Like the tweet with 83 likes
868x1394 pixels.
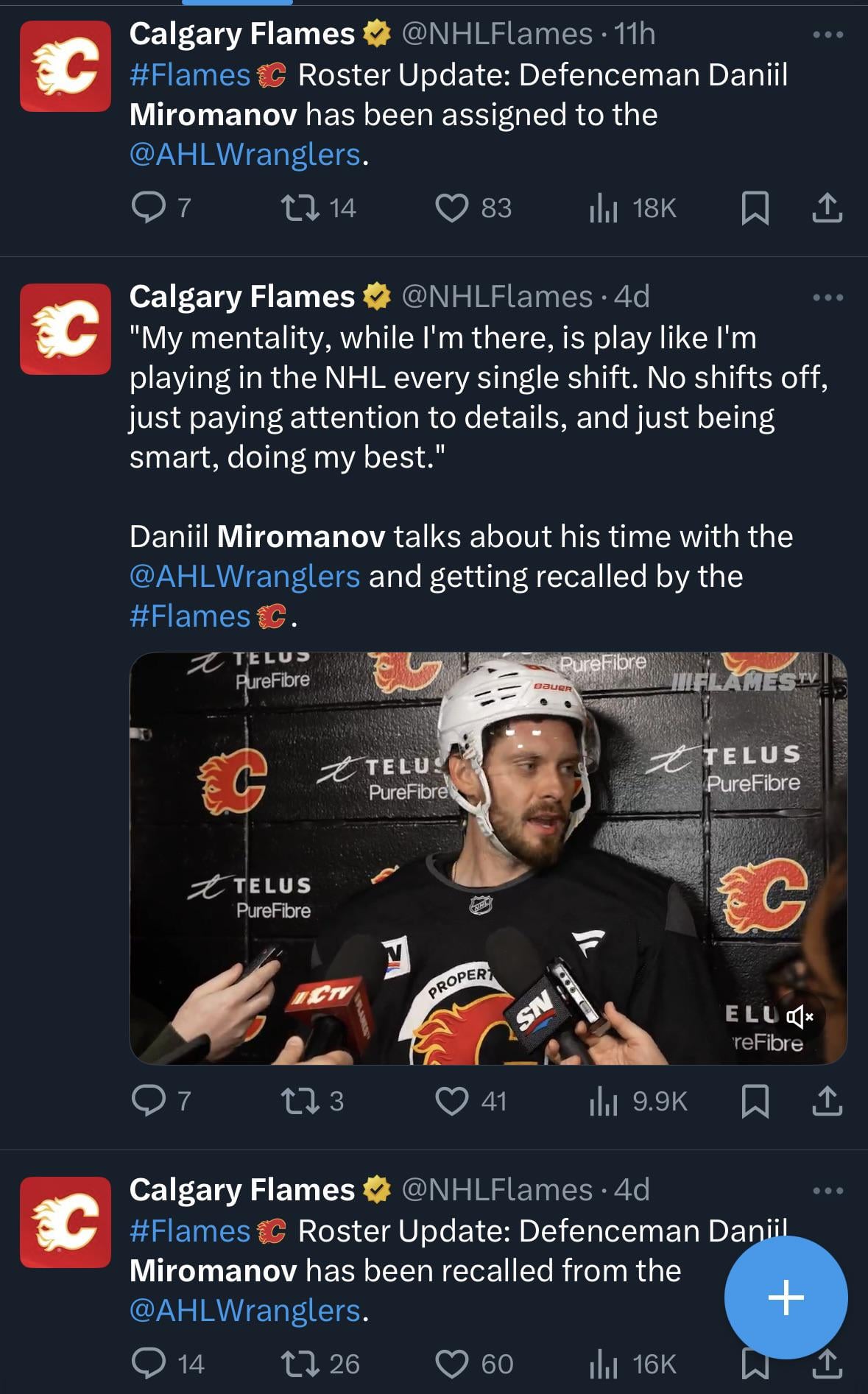[x=452, y=208]
